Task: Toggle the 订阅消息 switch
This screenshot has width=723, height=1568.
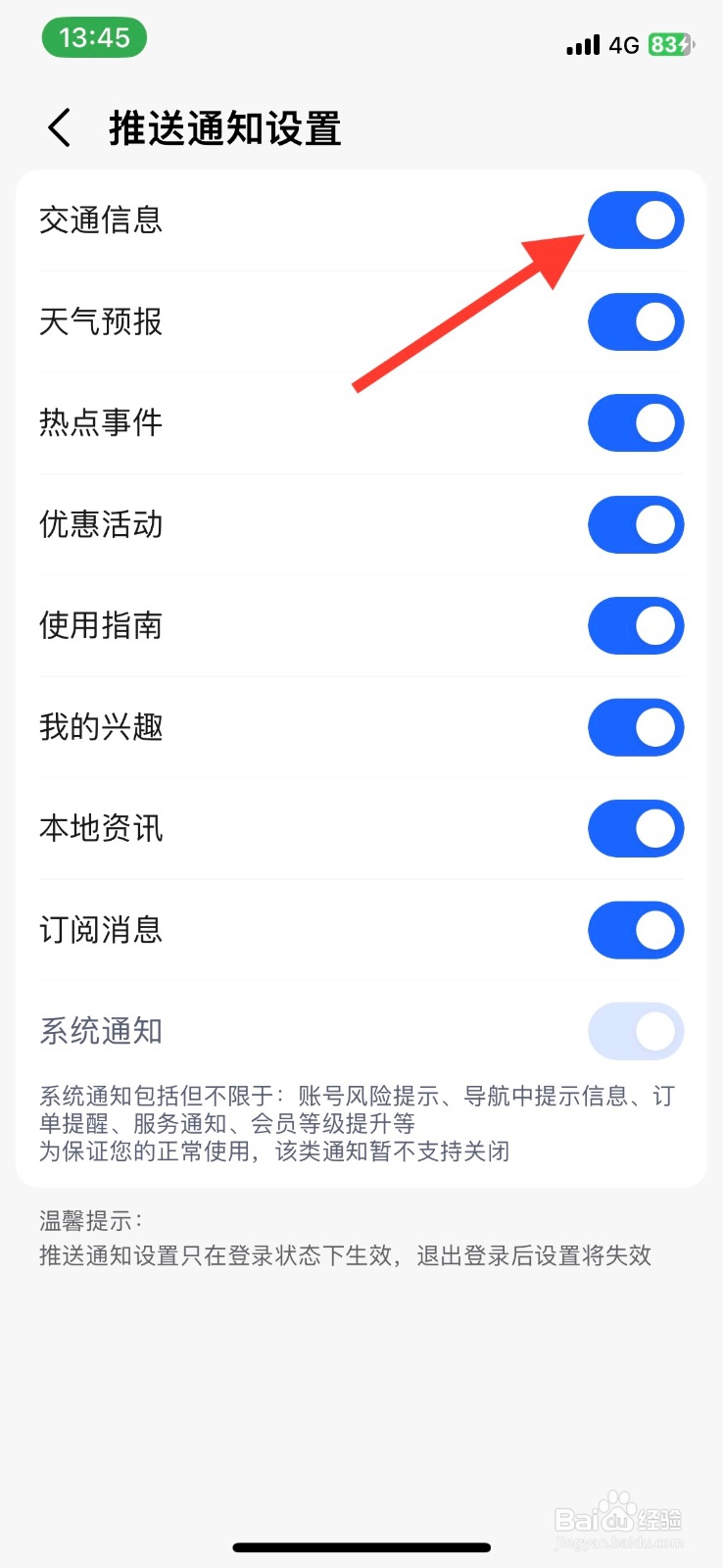Action: pyautogui.click(x=636, y=930)
